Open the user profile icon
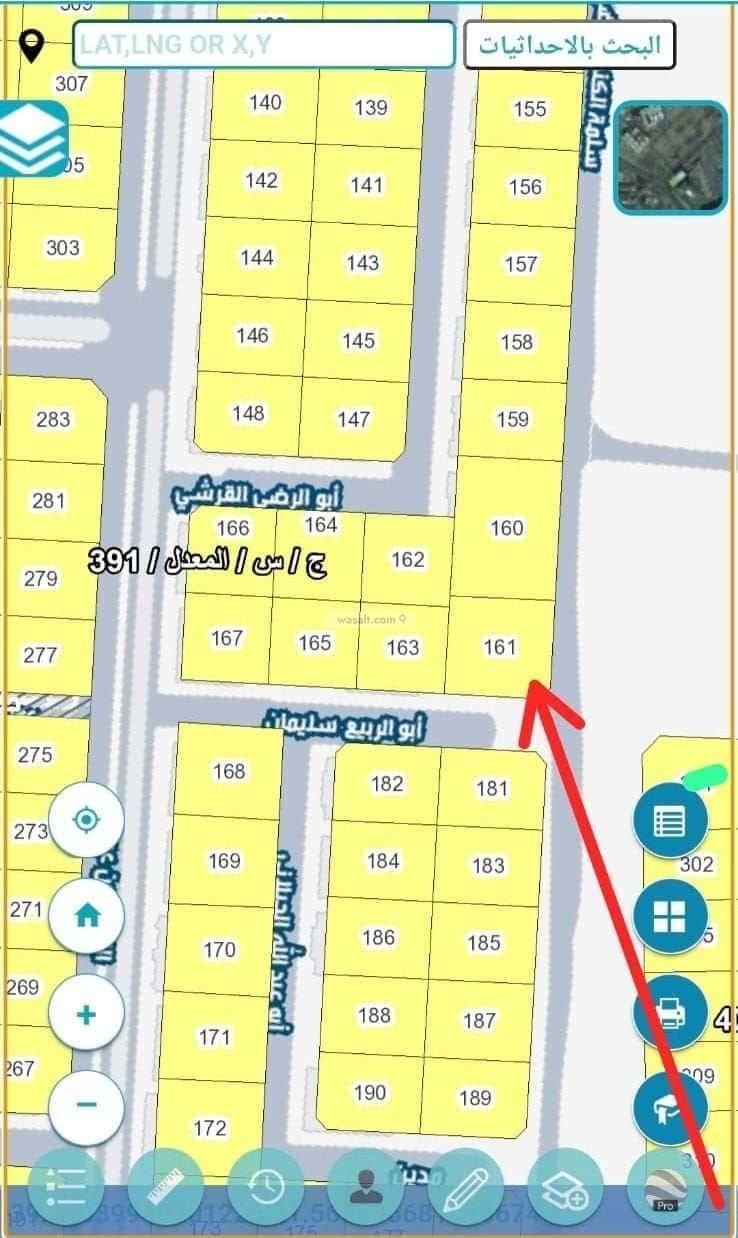Screen dimensions: 738x1238 [364, 1187]
